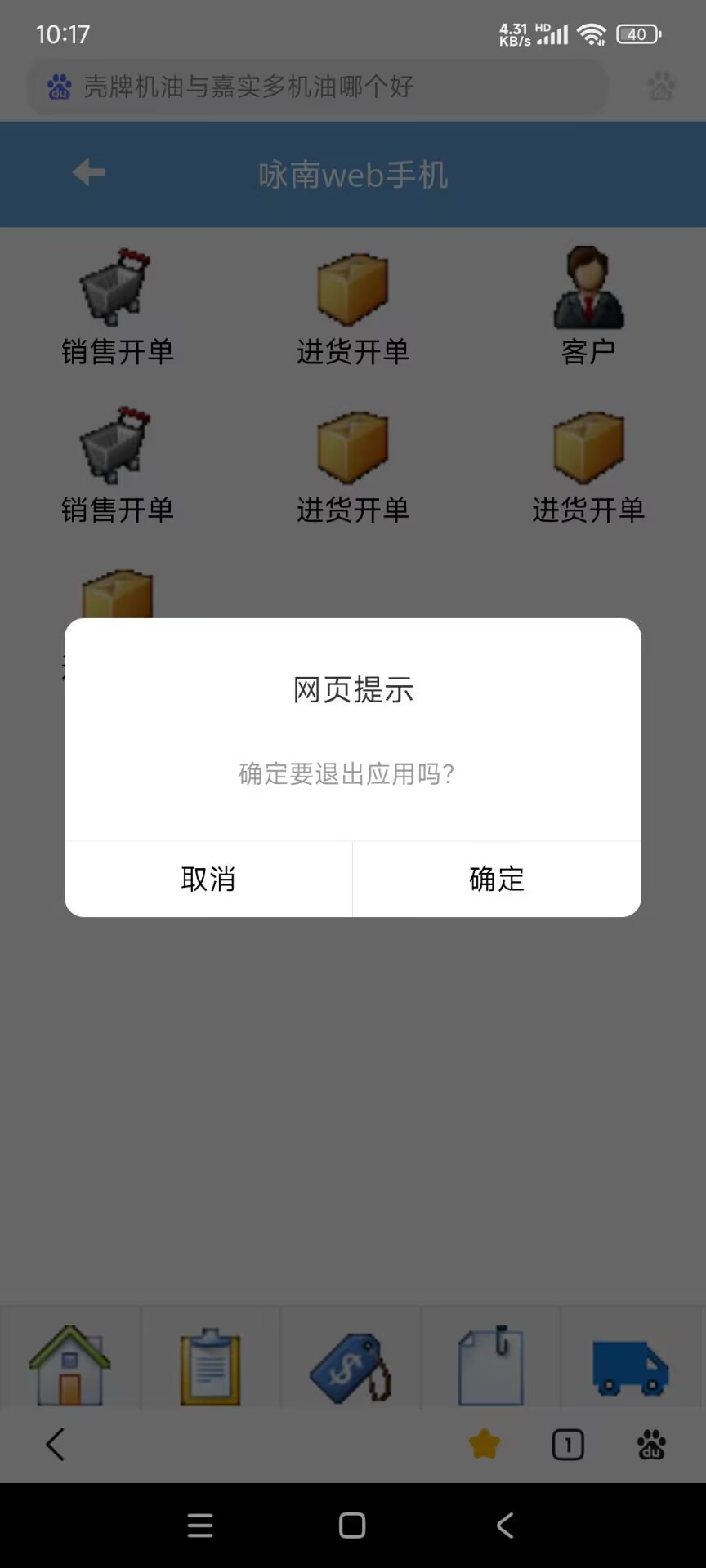Image resolution: width=706 pixels, height=1568 pixels.
Task: Click 取消 to dismiss the exit dialog
Action: click(208, 880)
